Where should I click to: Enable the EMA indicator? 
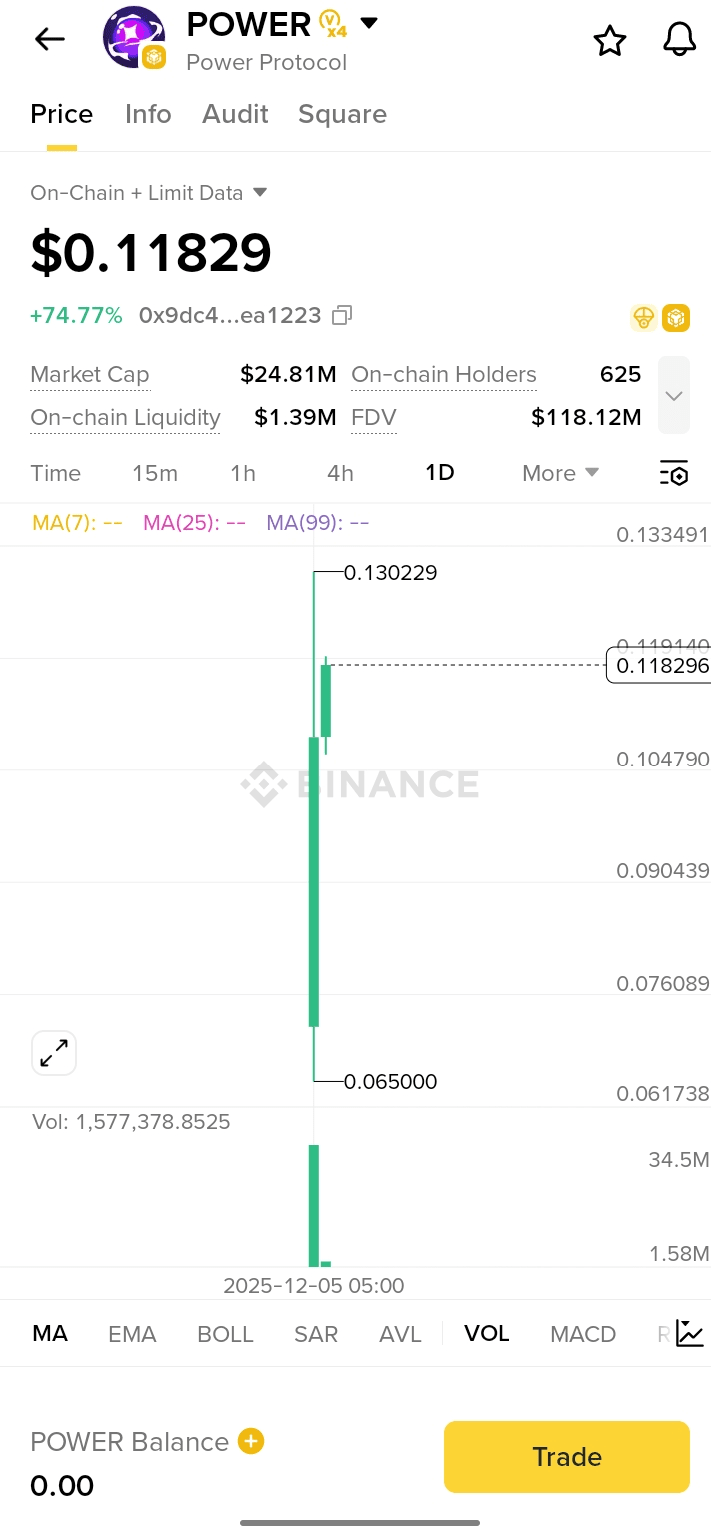click(132, 1334)
